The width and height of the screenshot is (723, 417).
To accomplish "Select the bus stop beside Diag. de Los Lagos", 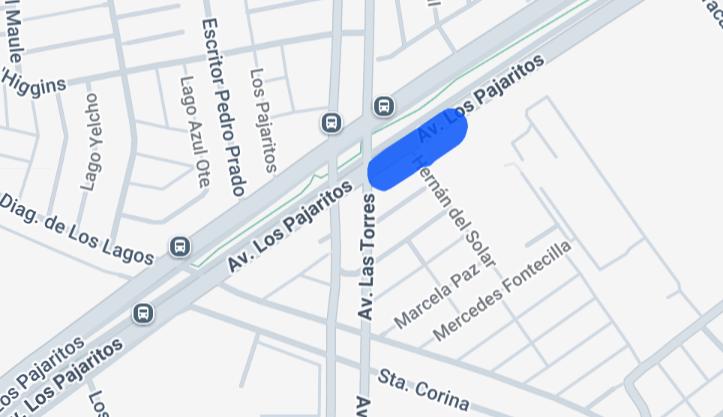I will 180,246.
